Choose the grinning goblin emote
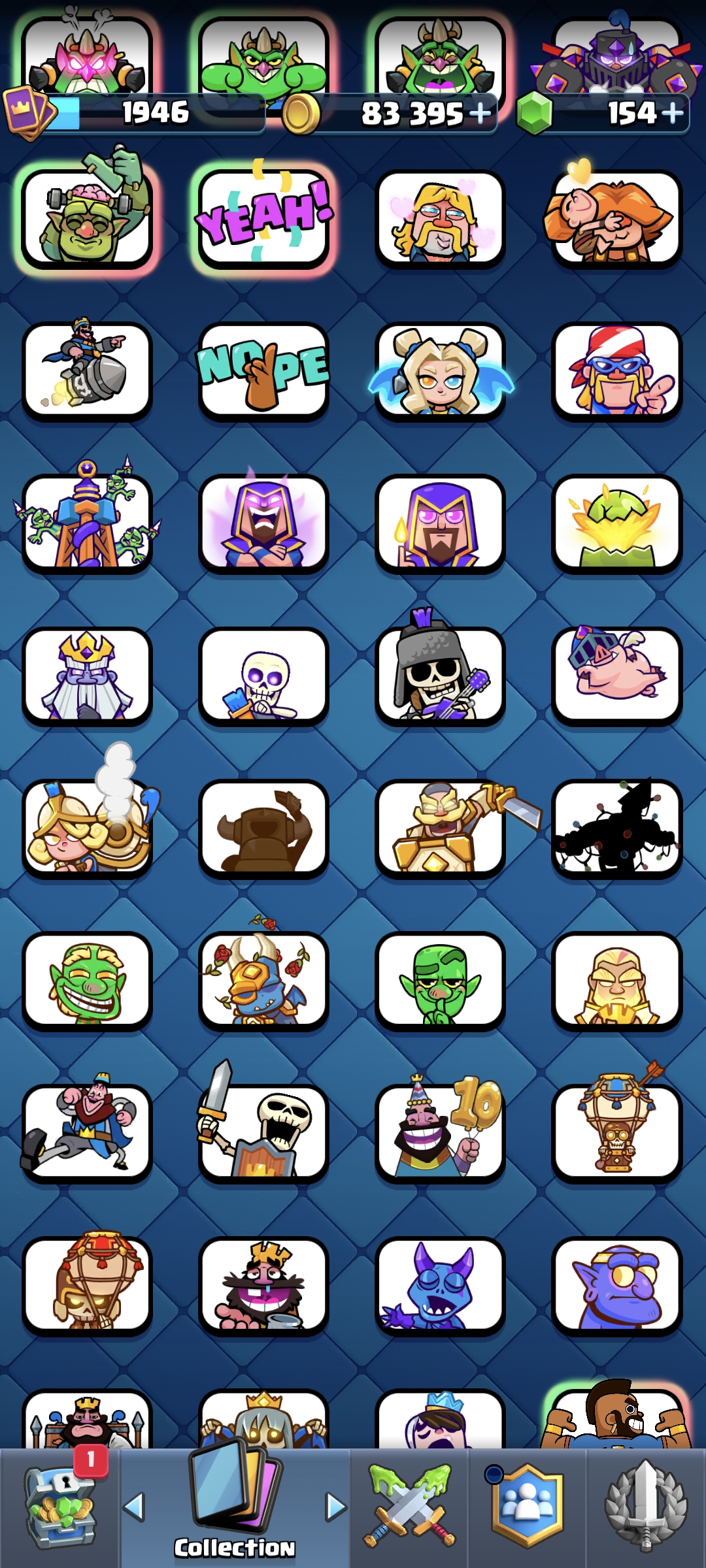Viewport: 706px width, 1568px height. pos(87,981)
